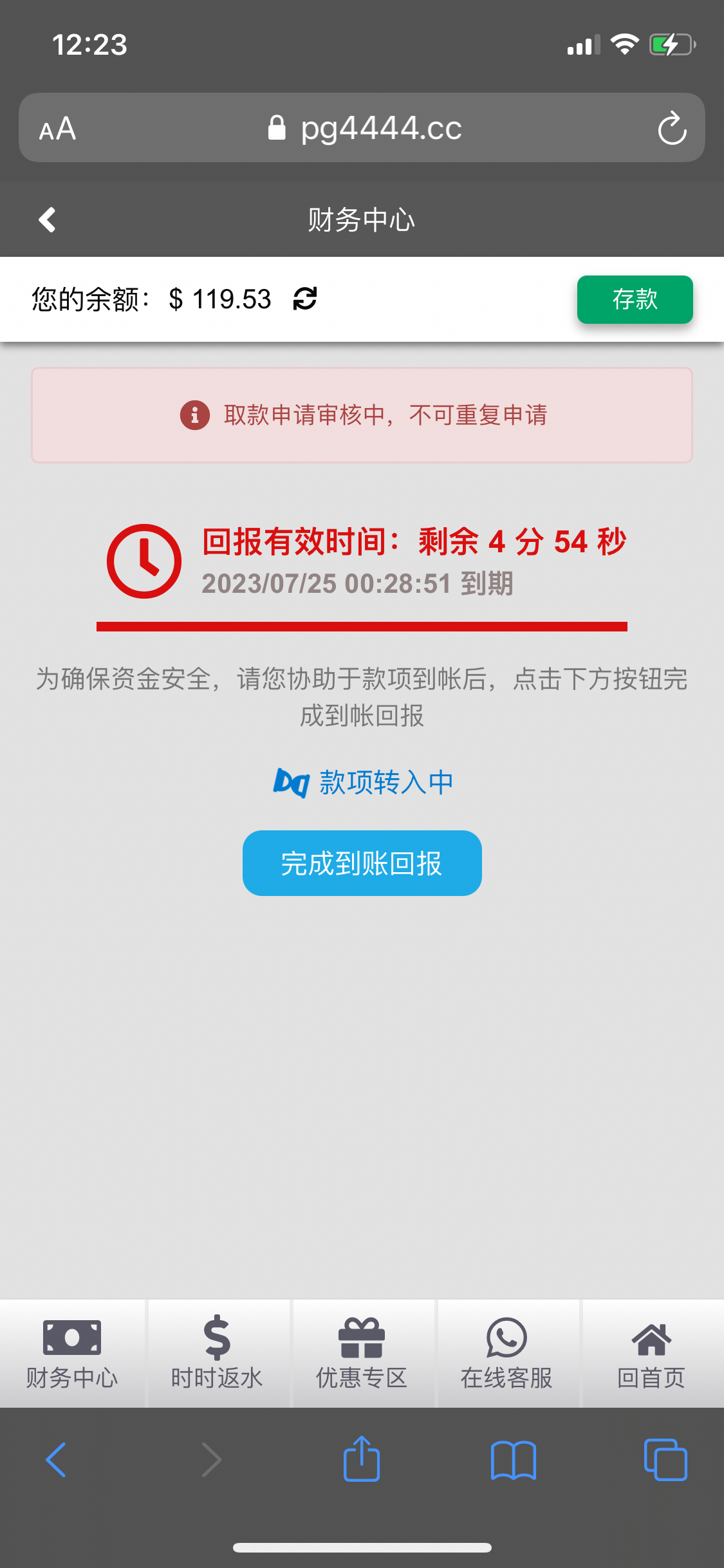The image size is (724, 1568).
Task: Return to 回首页 home tab
Action: [x=651, y=1353]
